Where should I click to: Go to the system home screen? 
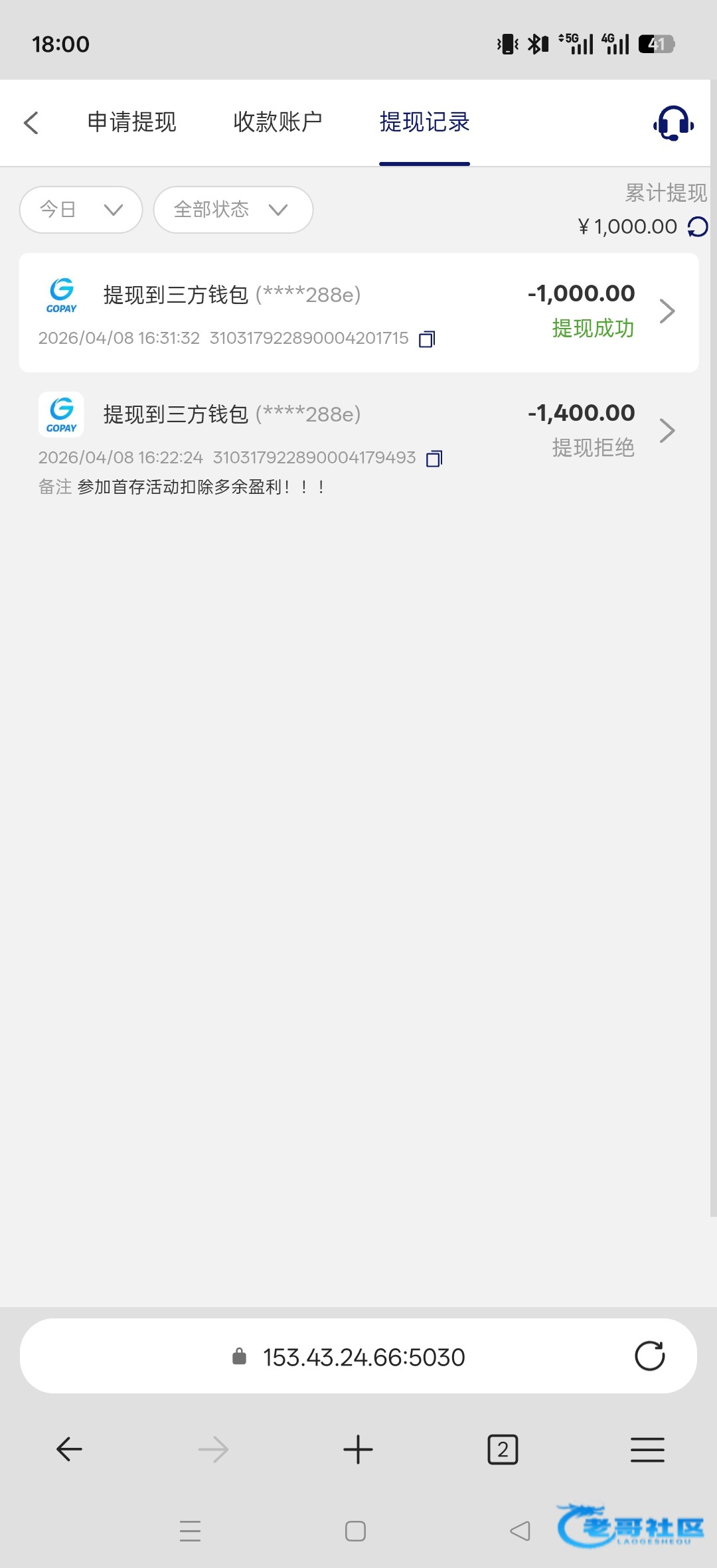355,1531
